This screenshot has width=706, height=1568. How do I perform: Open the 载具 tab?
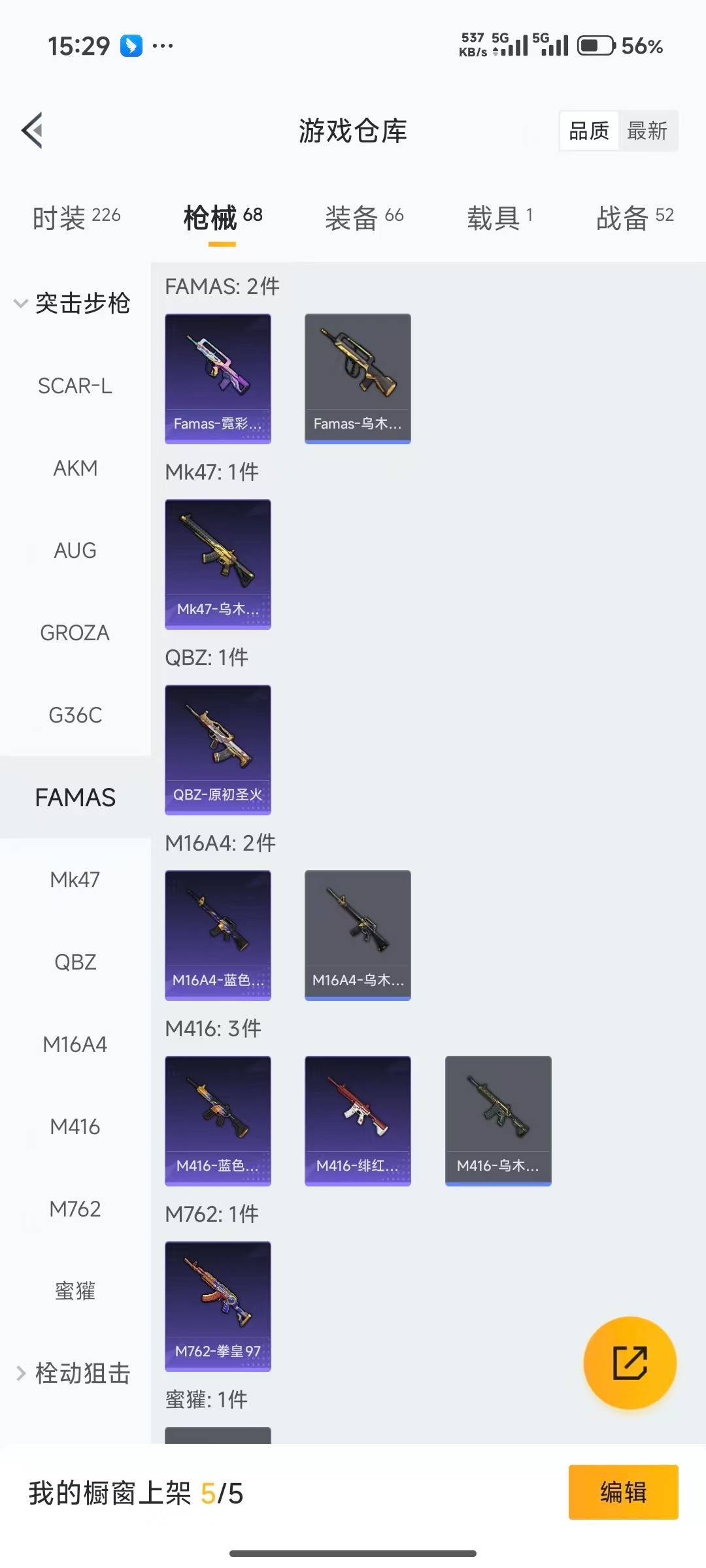pyautogui.click(x=499, y=218)
